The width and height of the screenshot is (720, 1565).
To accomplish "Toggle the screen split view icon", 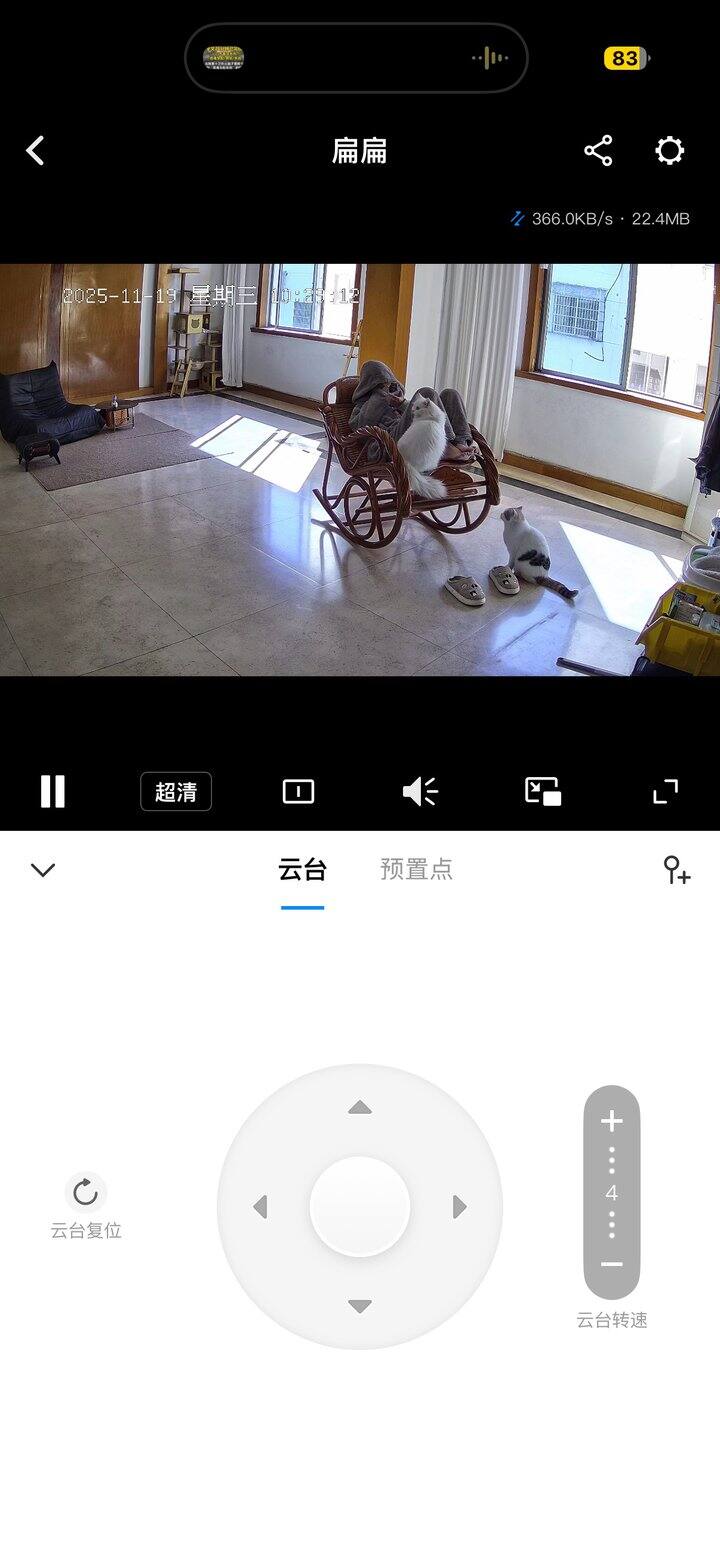I will [298, 792].
